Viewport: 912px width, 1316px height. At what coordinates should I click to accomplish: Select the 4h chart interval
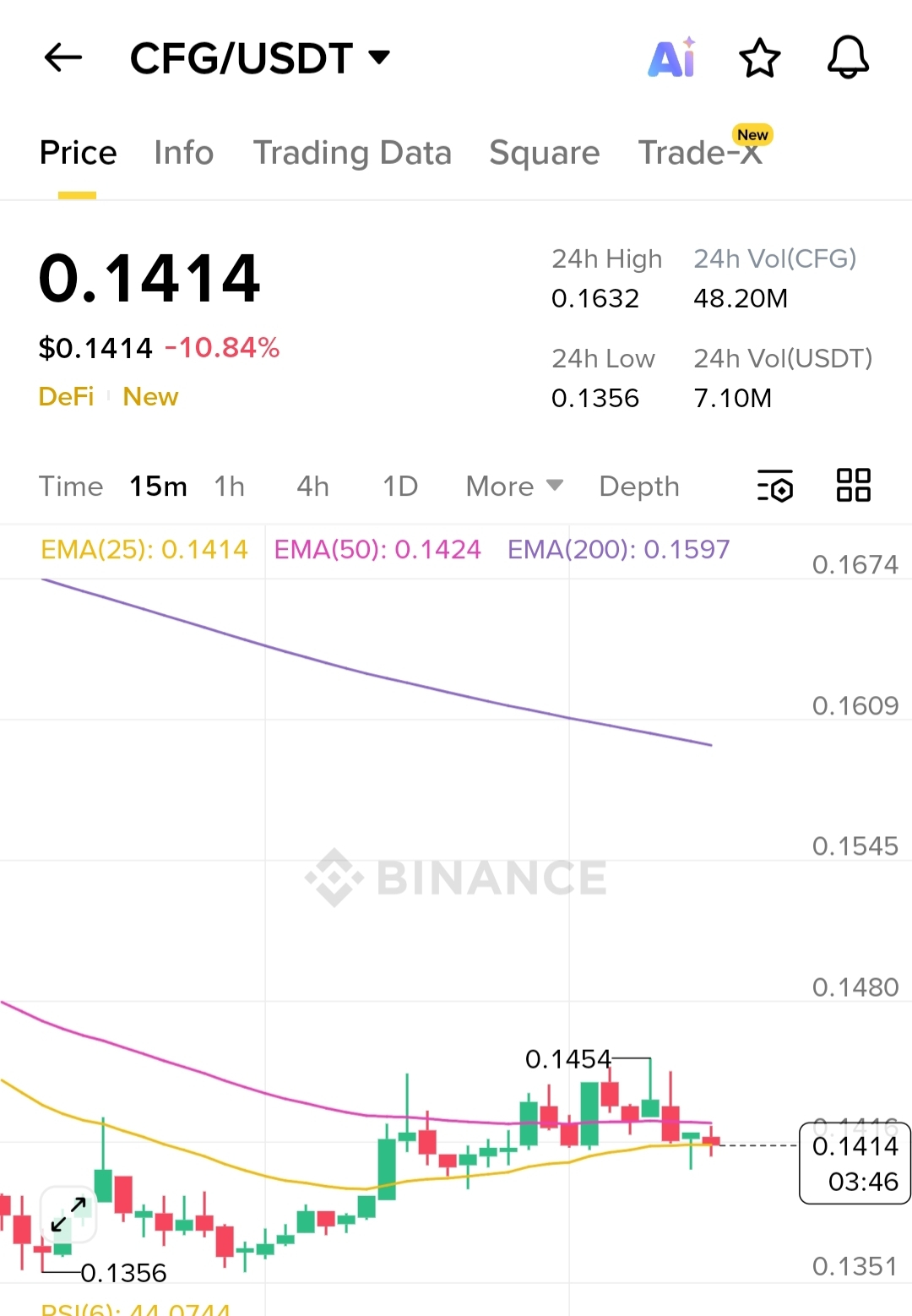coord(312,487)
